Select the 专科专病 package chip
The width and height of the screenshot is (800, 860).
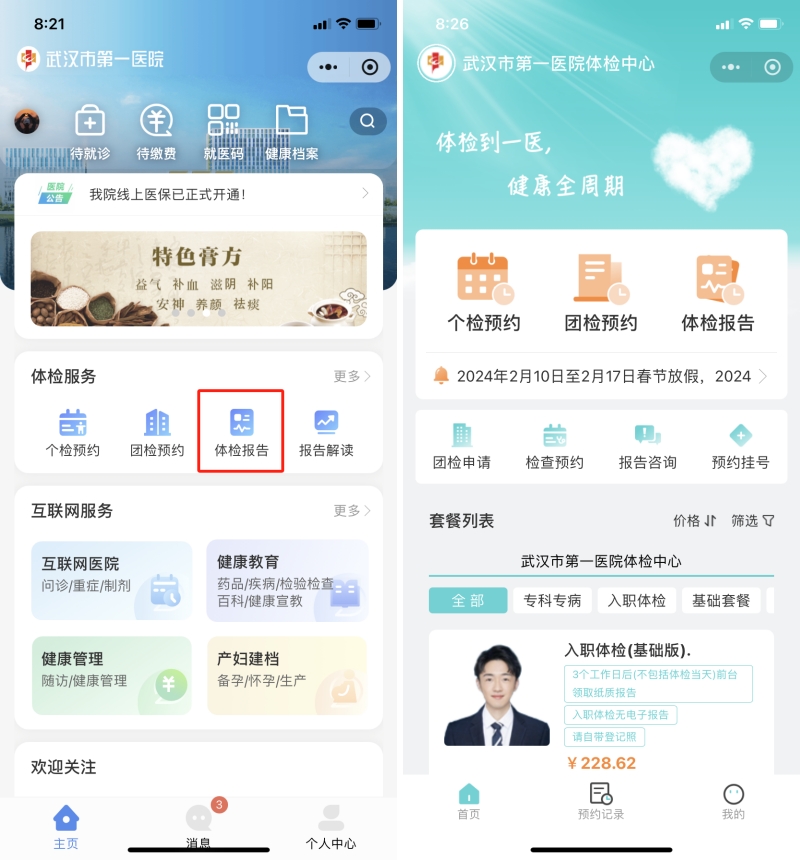(552, 600)
